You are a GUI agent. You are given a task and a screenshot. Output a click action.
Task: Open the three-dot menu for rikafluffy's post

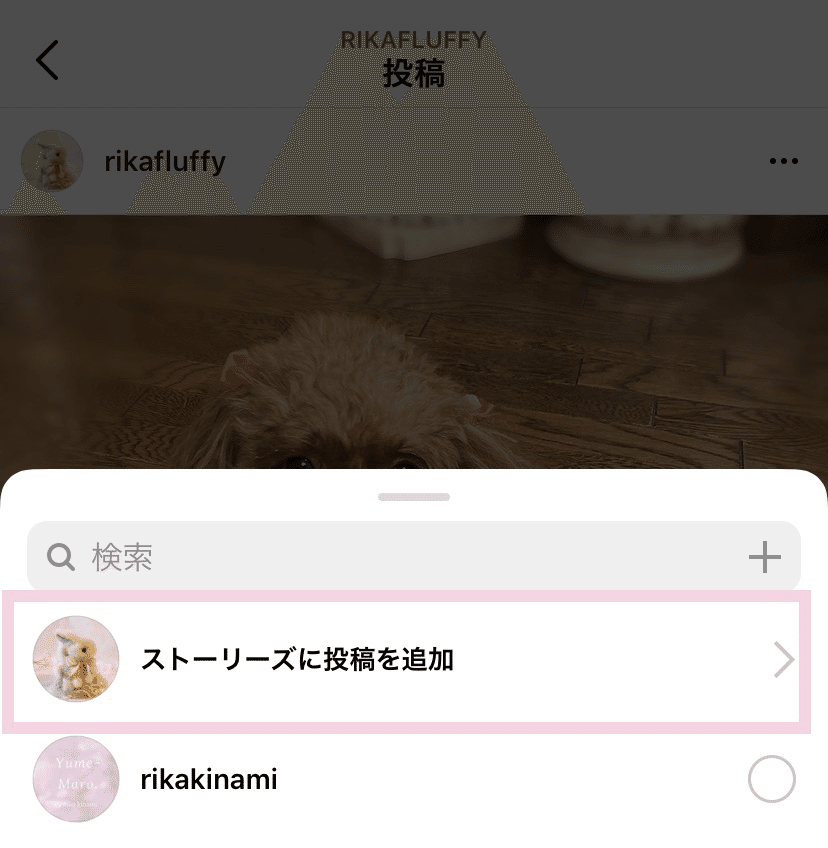pos(783,161)
